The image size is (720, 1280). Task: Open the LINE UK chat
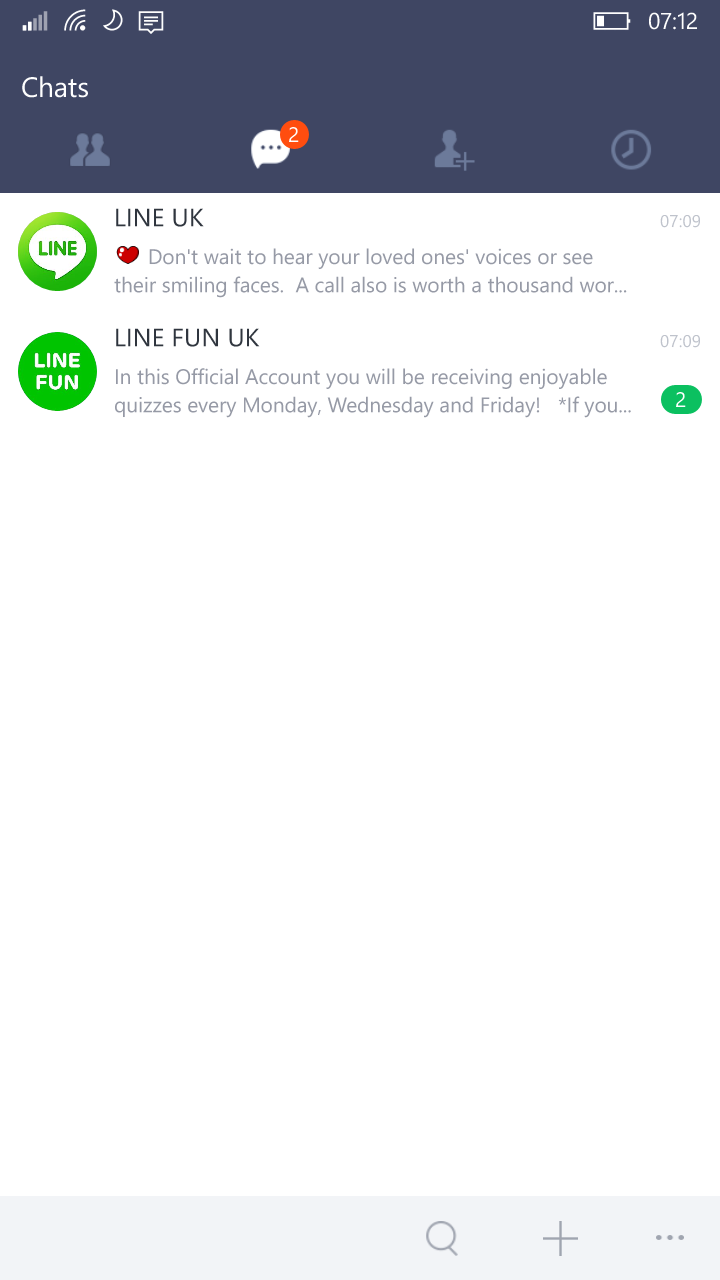pos(360,252)
